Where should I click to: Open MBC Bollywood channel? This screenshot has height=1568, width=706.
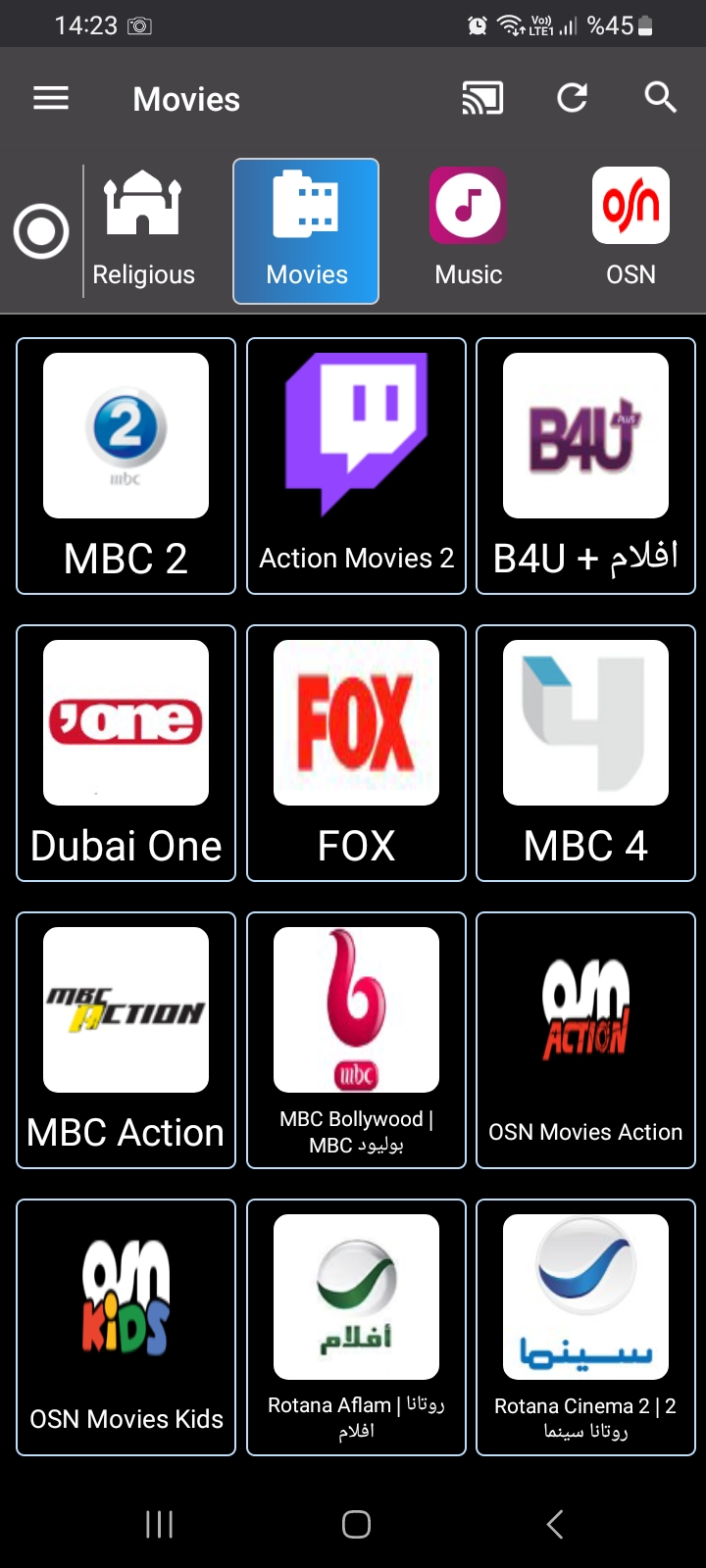(x=356, y=1040)
